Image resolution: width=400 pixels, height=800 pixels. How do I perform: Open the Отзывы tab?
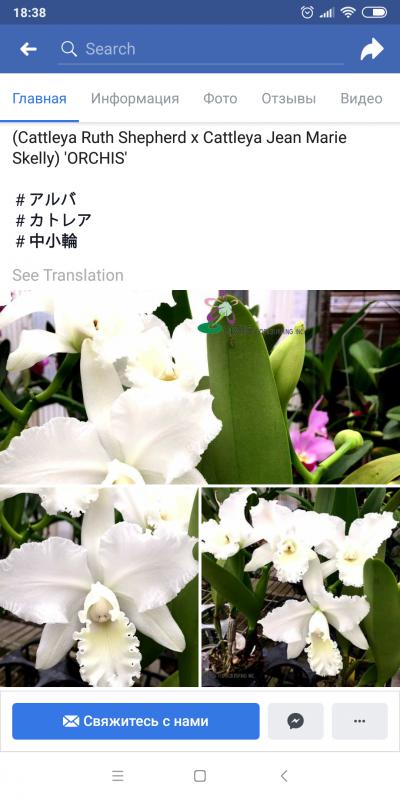[x=289, y=98]
